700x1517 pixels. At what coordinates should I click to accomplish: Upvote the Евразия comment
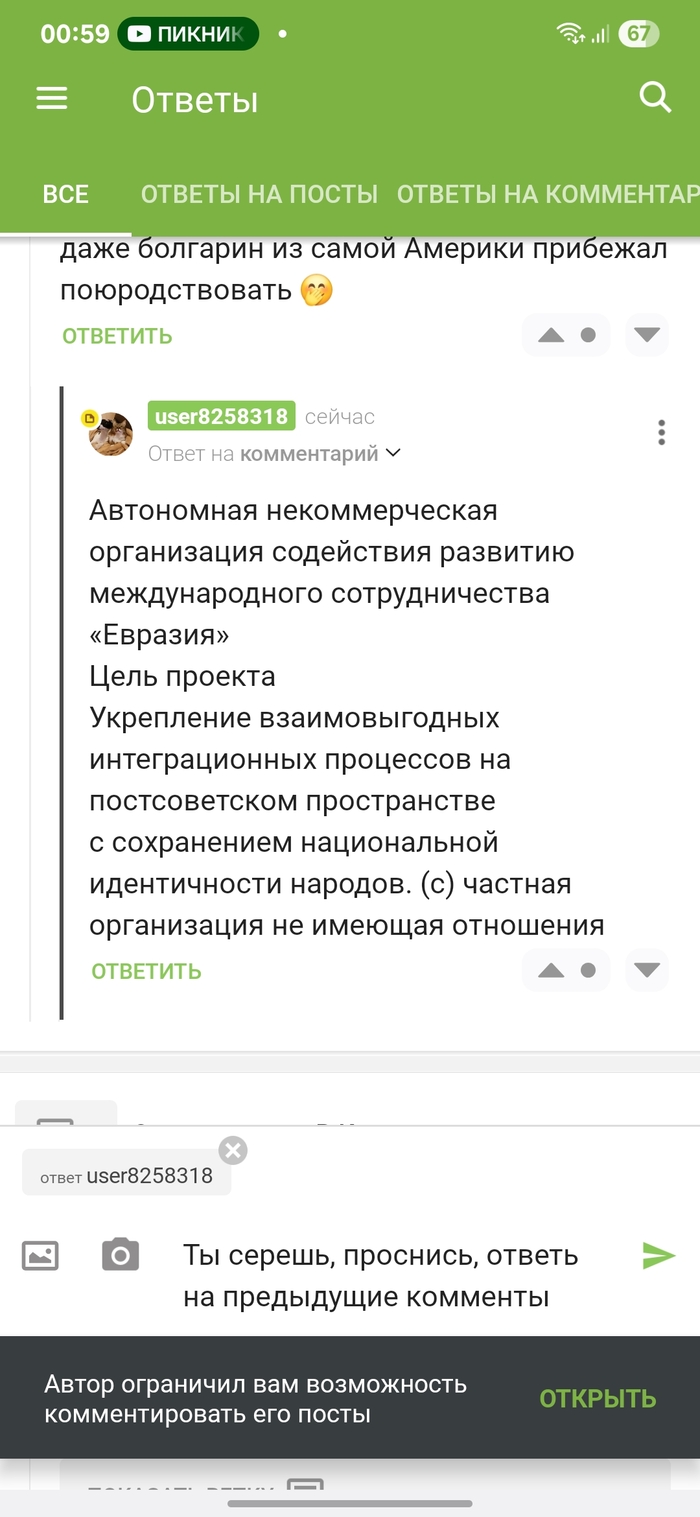pos(551,970)
